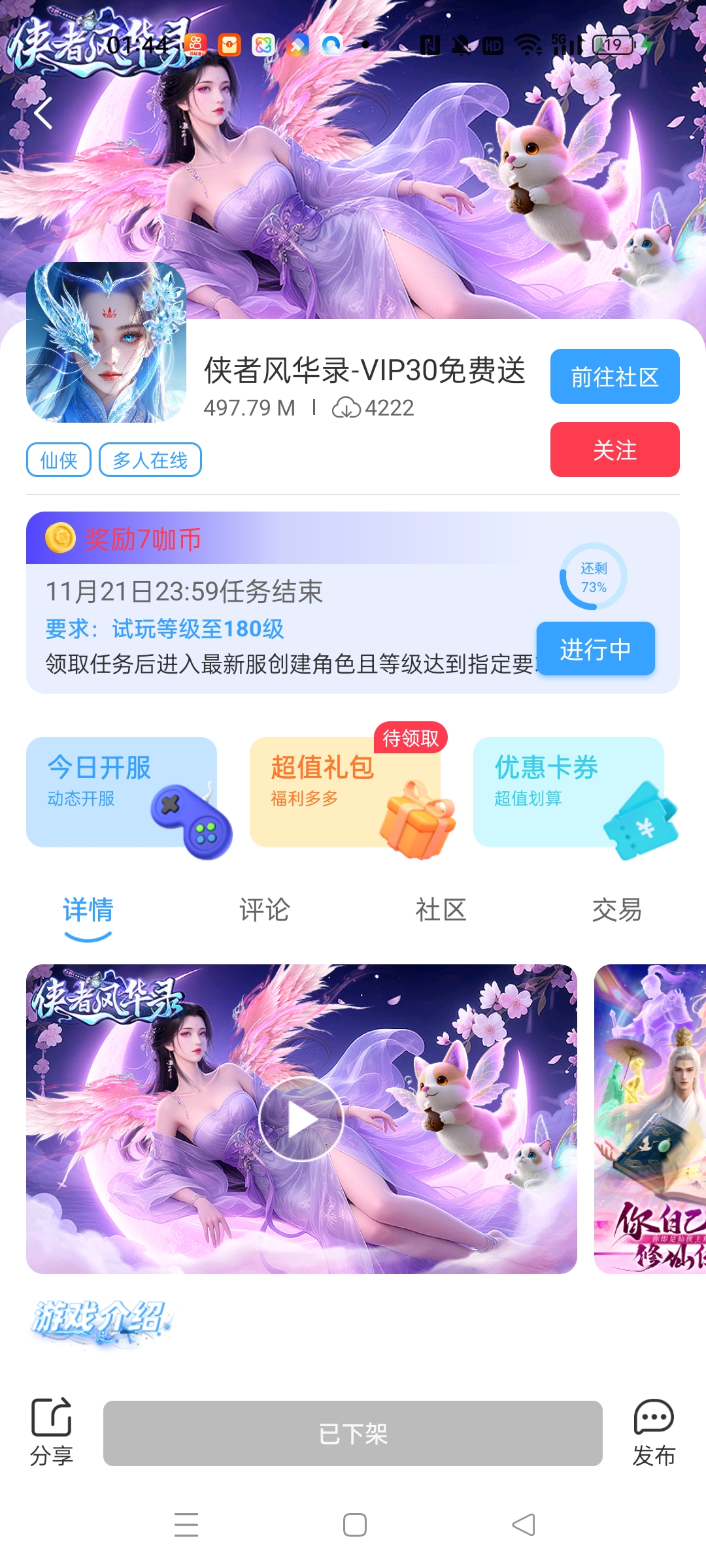Image resolution: width=706 pixels, height=1568 pixels.
Task: Open the second game screenshot
Action: [x=650, y=1119]
